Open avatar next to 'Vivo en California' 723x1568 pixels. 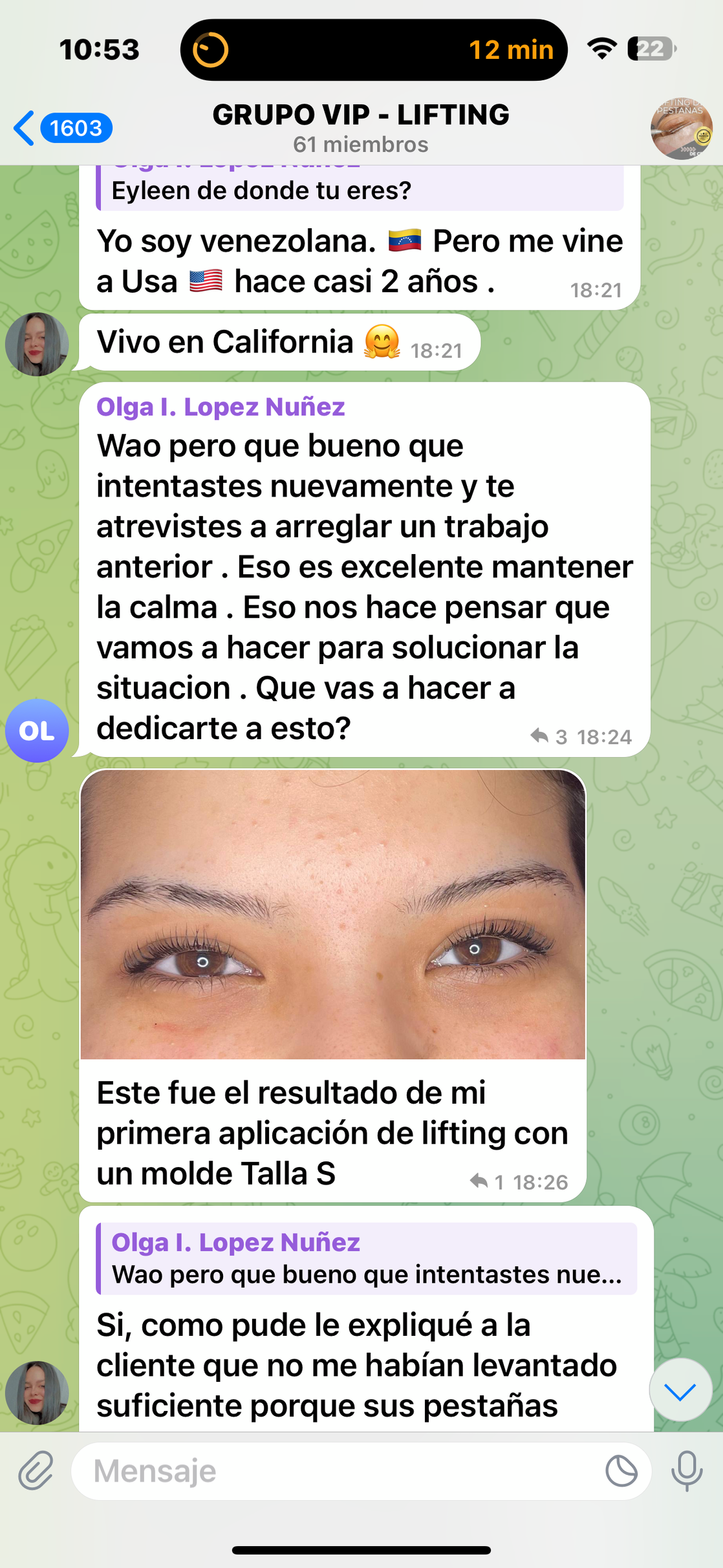point(37,344)
